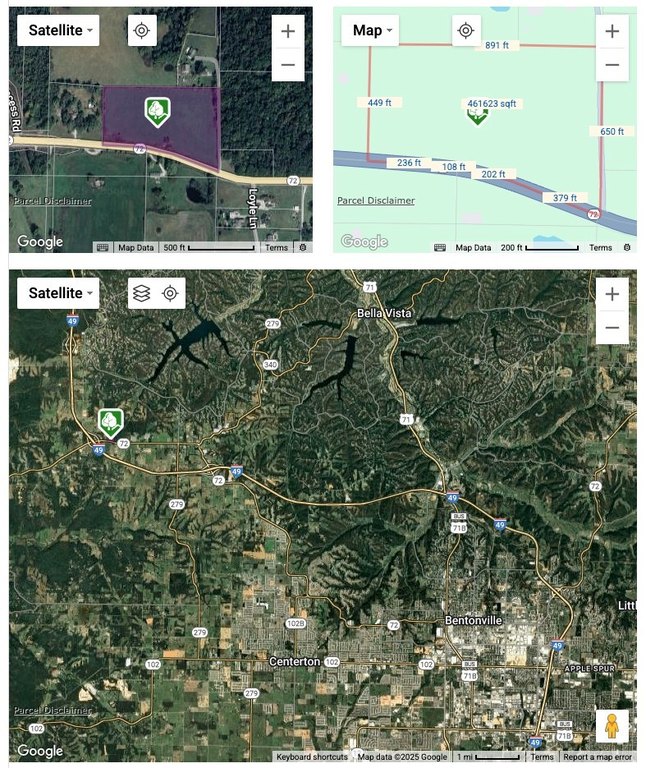Zoom out on the Loyle Ln satellite map
646x768 pixels.
pos(288,65)
